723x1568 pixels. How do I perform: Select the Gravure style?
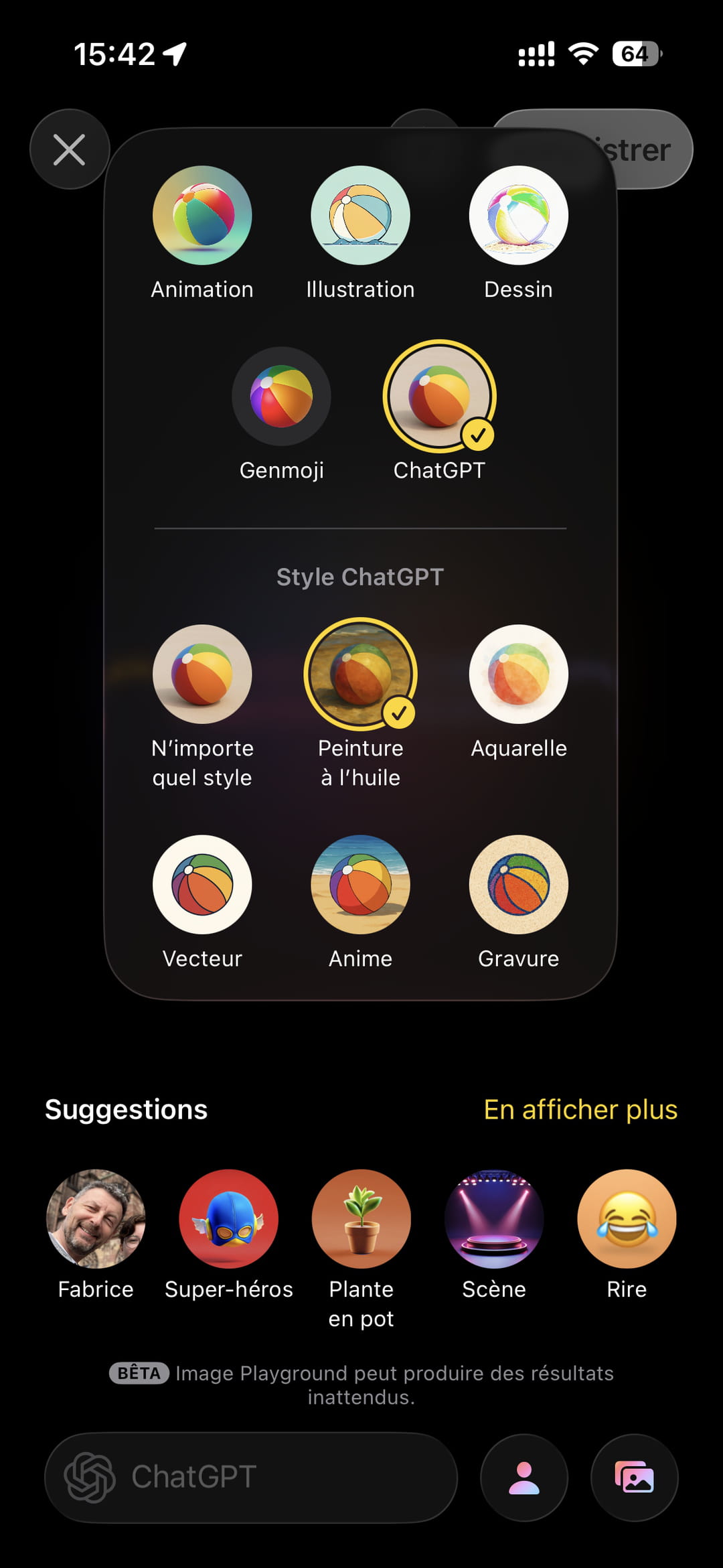tap(518, 885)
